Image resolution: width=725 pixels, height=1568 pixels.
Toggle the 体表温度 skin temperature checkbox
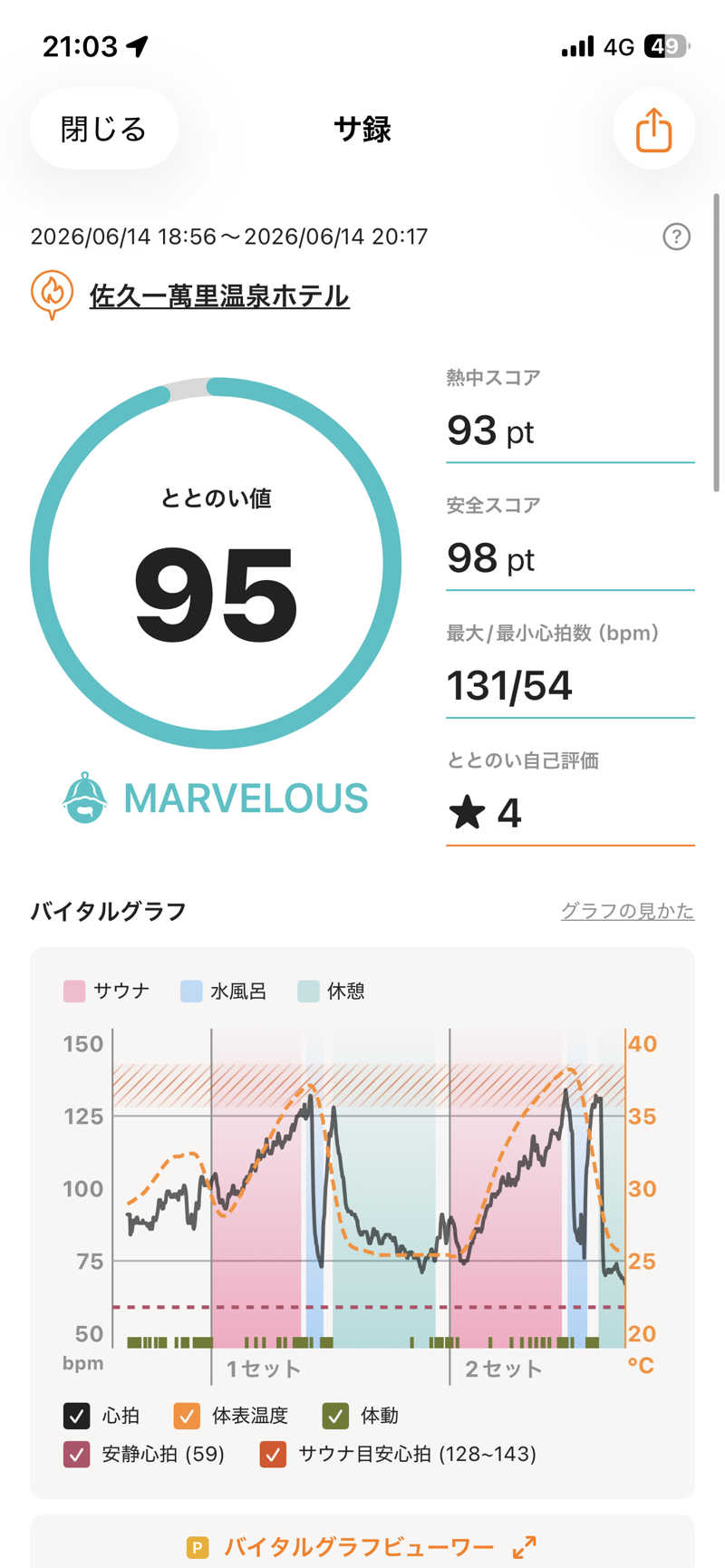tap(187, 1416)
